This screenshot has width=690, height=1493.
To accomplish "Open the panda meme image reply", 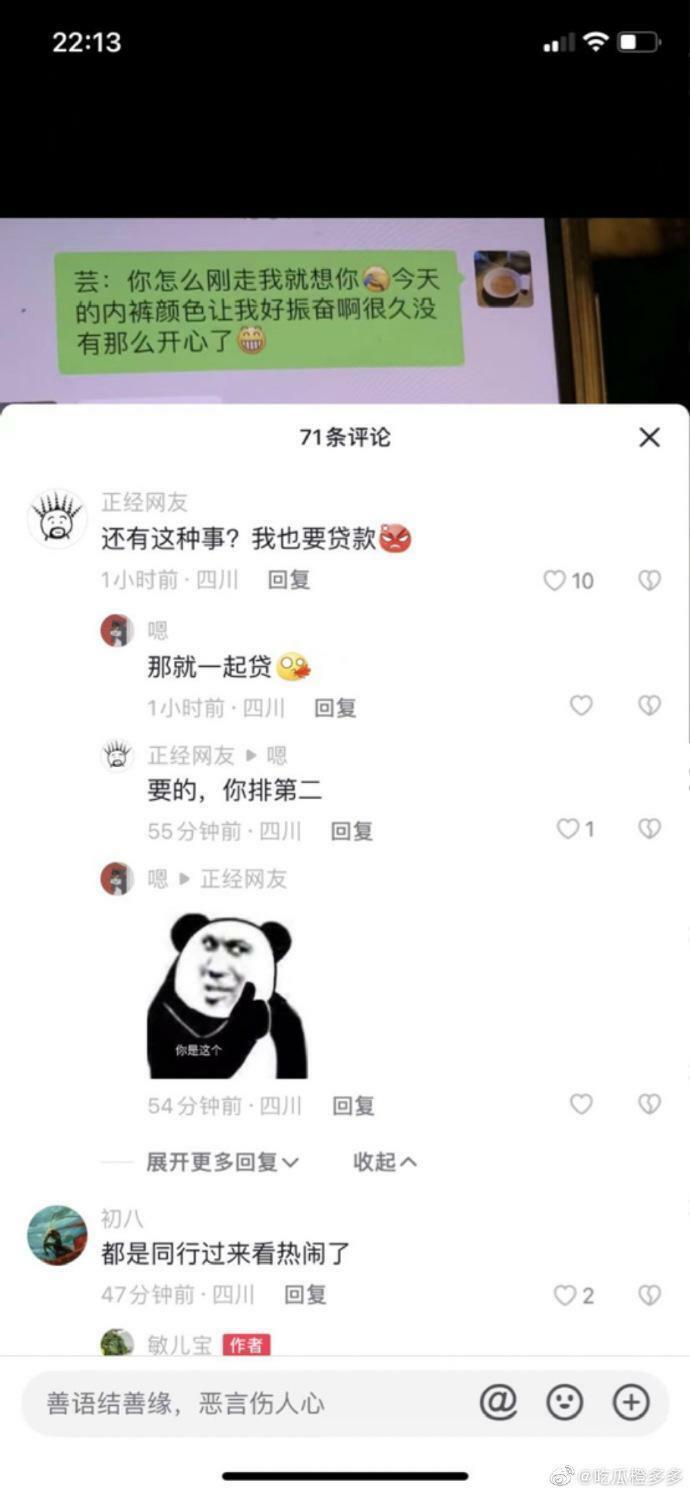I will (x=226, y=996).
